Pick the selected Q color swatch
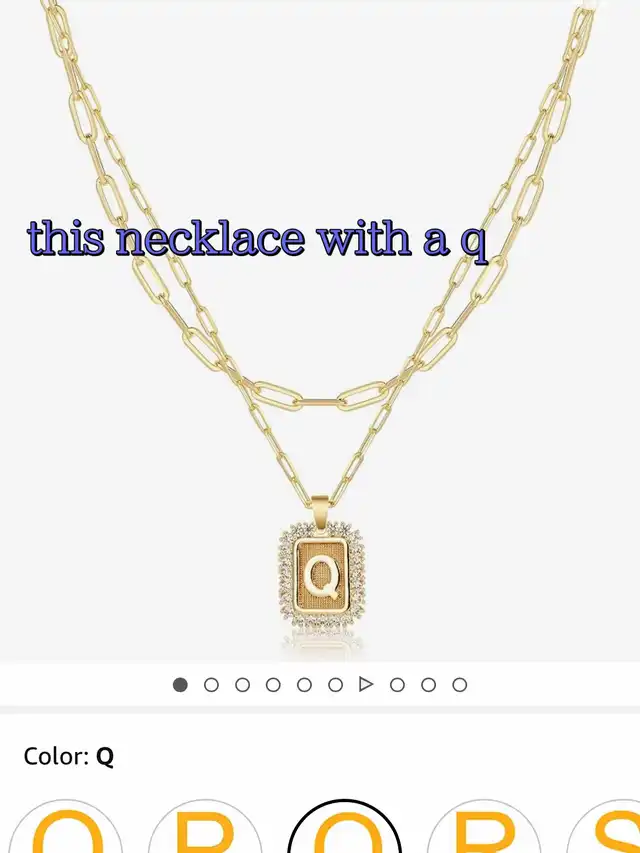Image resolution: width=640 pixels, height=853 pixels. point(345,830)
